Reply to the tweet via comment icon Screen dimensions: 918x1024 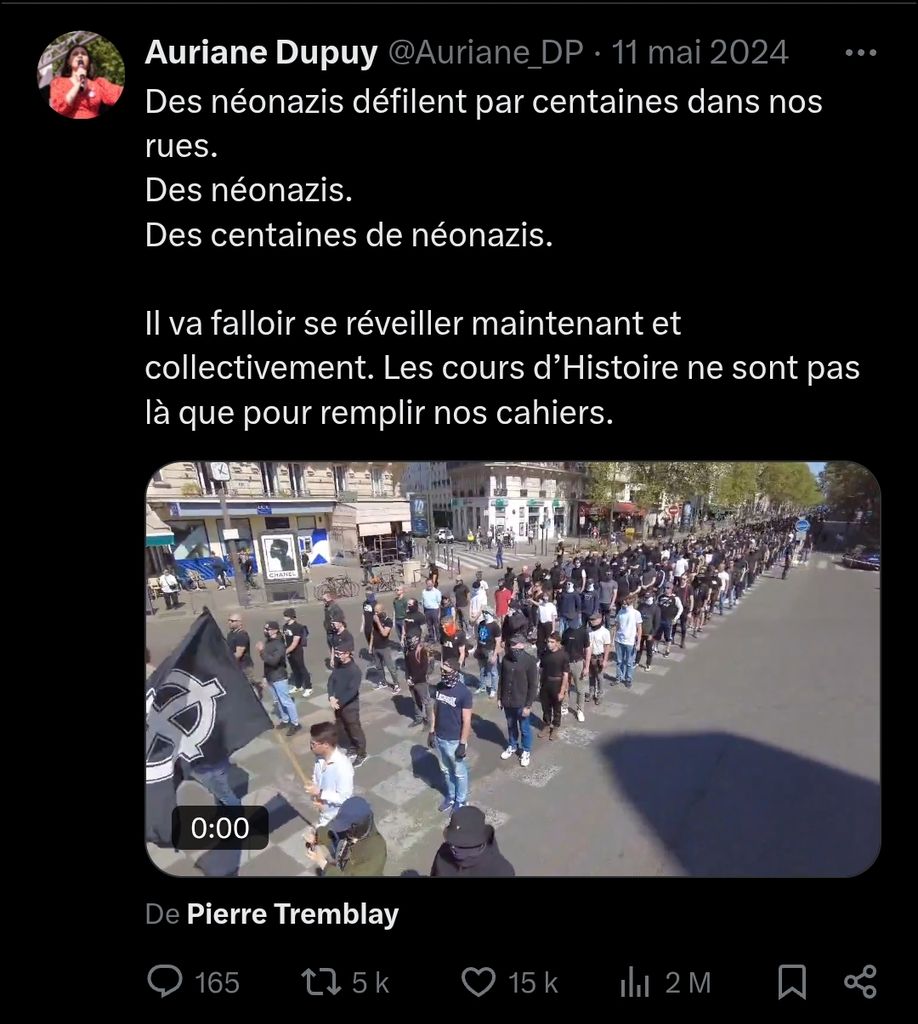click(165, 982)
